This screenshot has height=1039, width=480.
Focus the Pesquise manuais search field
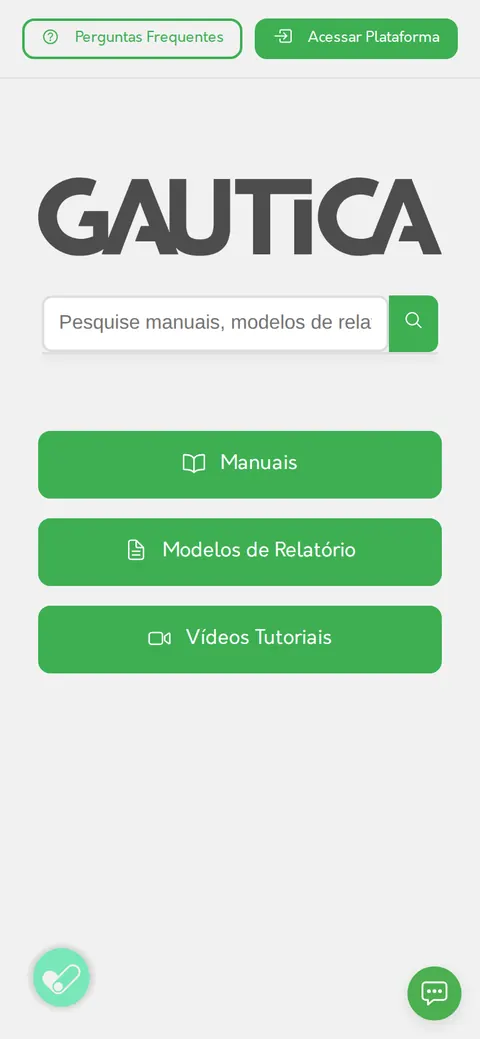click(x=215, y=323)
